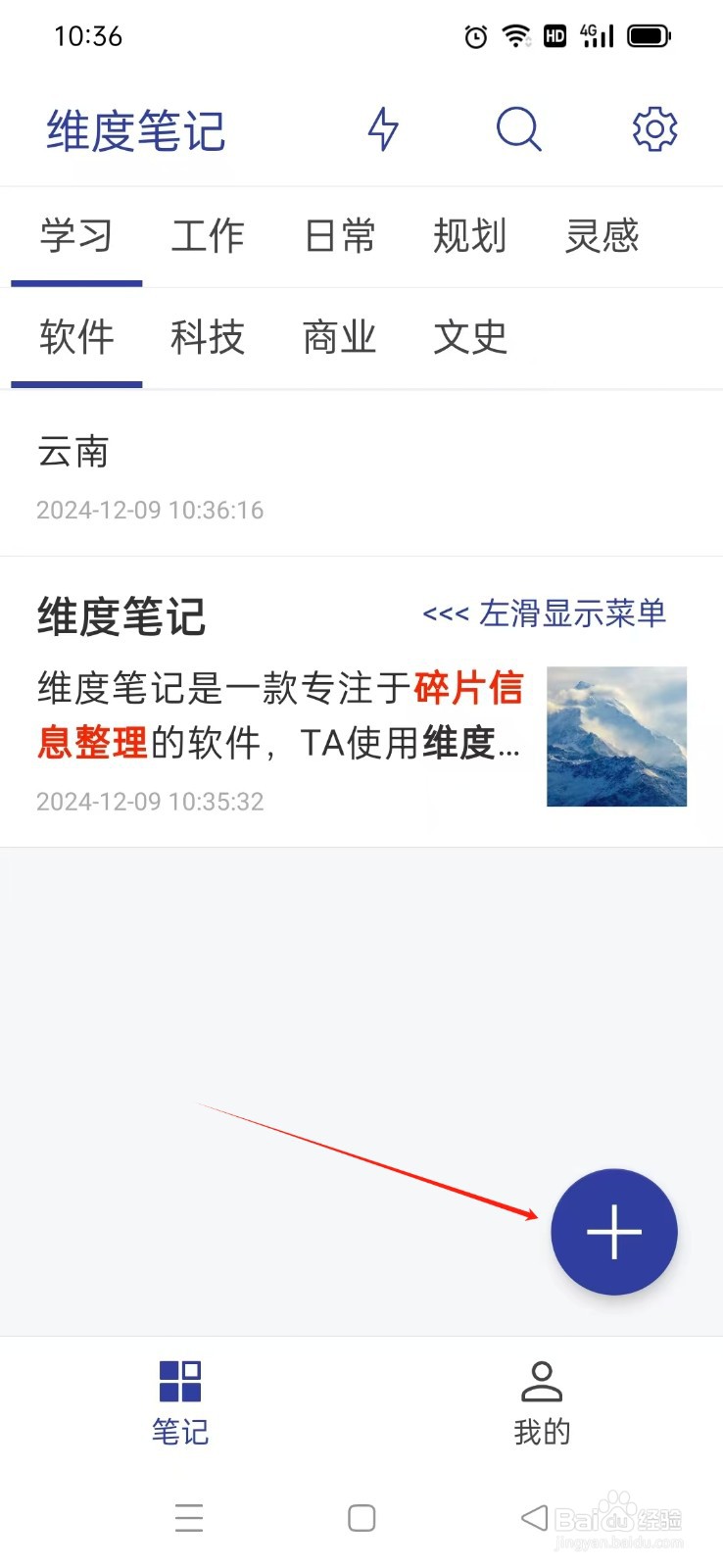Select the 科技 subcategory
This screenshot has width=723, height=1568.
coord(208,338)
